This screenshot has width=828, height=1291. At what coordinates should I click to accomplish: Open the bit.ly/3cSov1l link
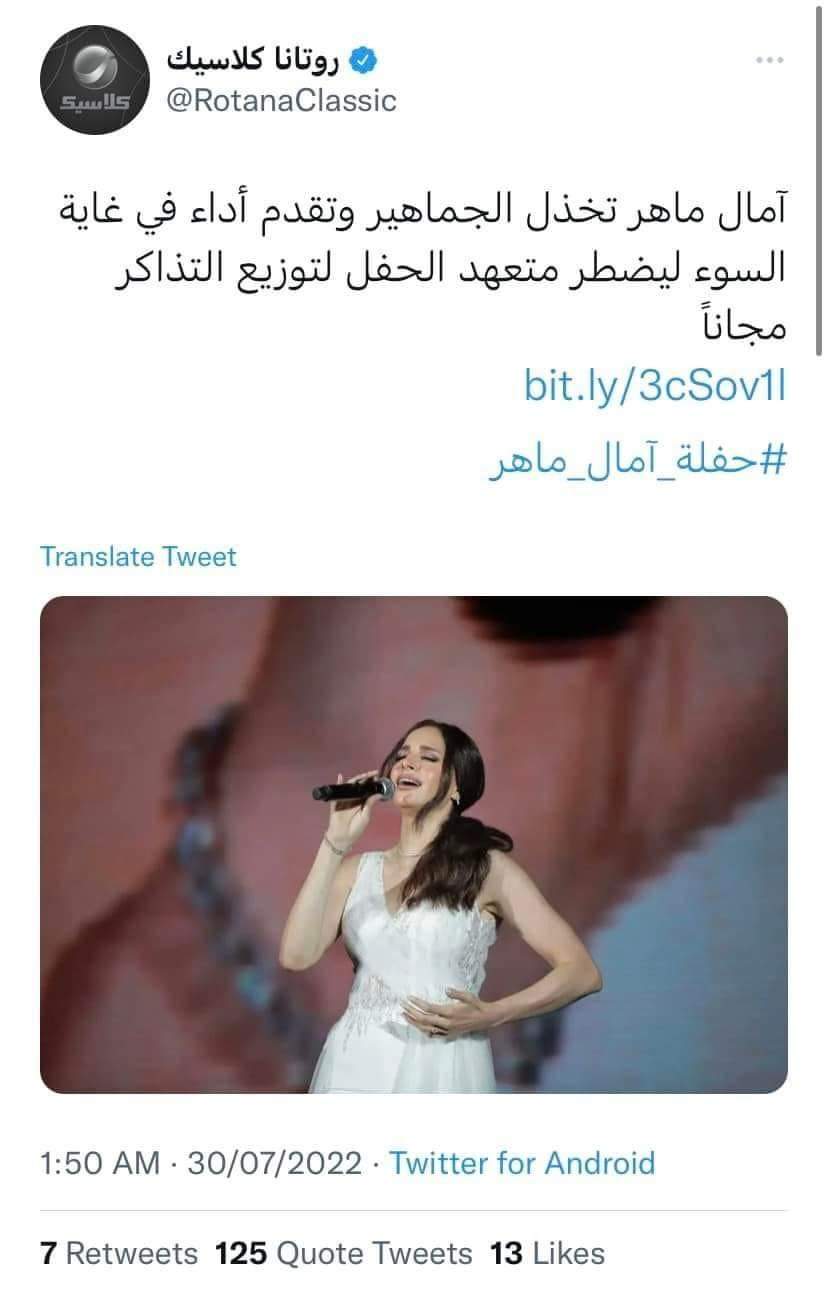[x=655, y=388]
